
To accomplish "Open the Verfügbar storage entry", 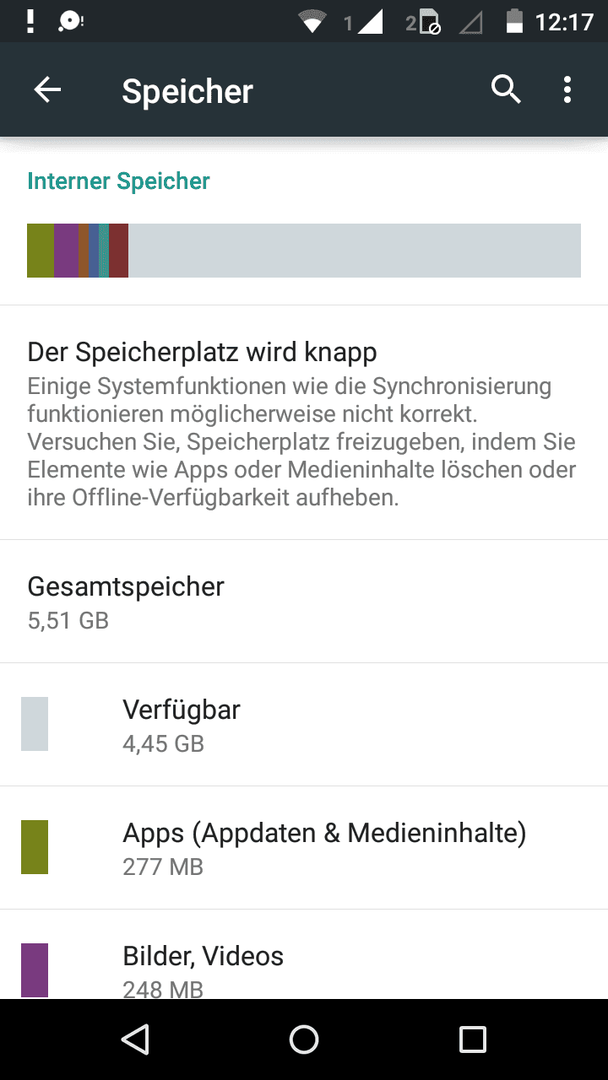I will click(x=304, y=725).
